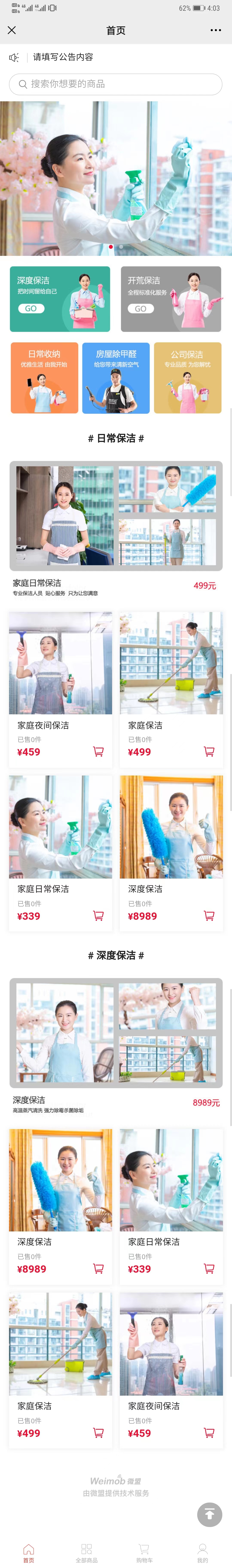Tap the product search box
232x1568 pixels.
pyautogui.click(x=116, y=84)
